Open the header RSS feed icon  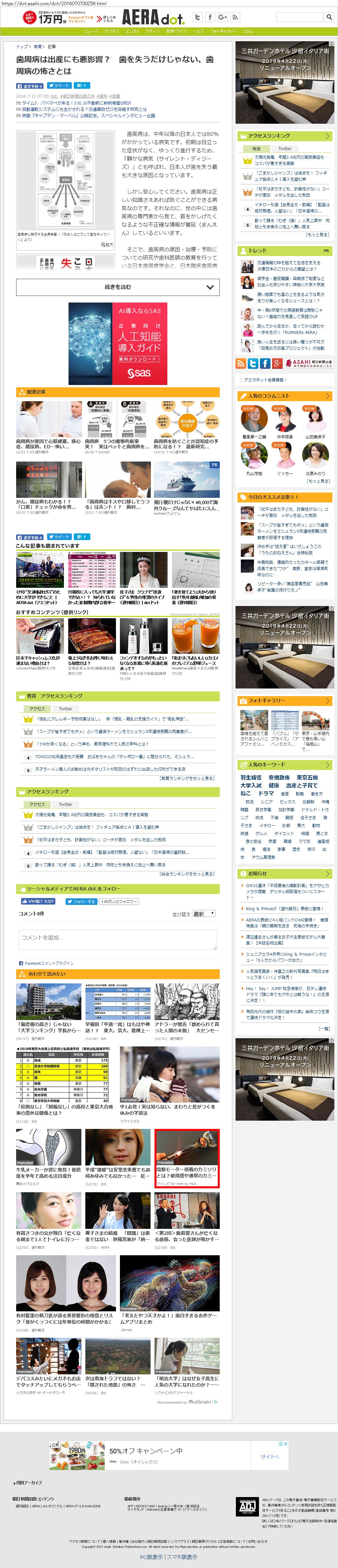[x=235, y=17]
